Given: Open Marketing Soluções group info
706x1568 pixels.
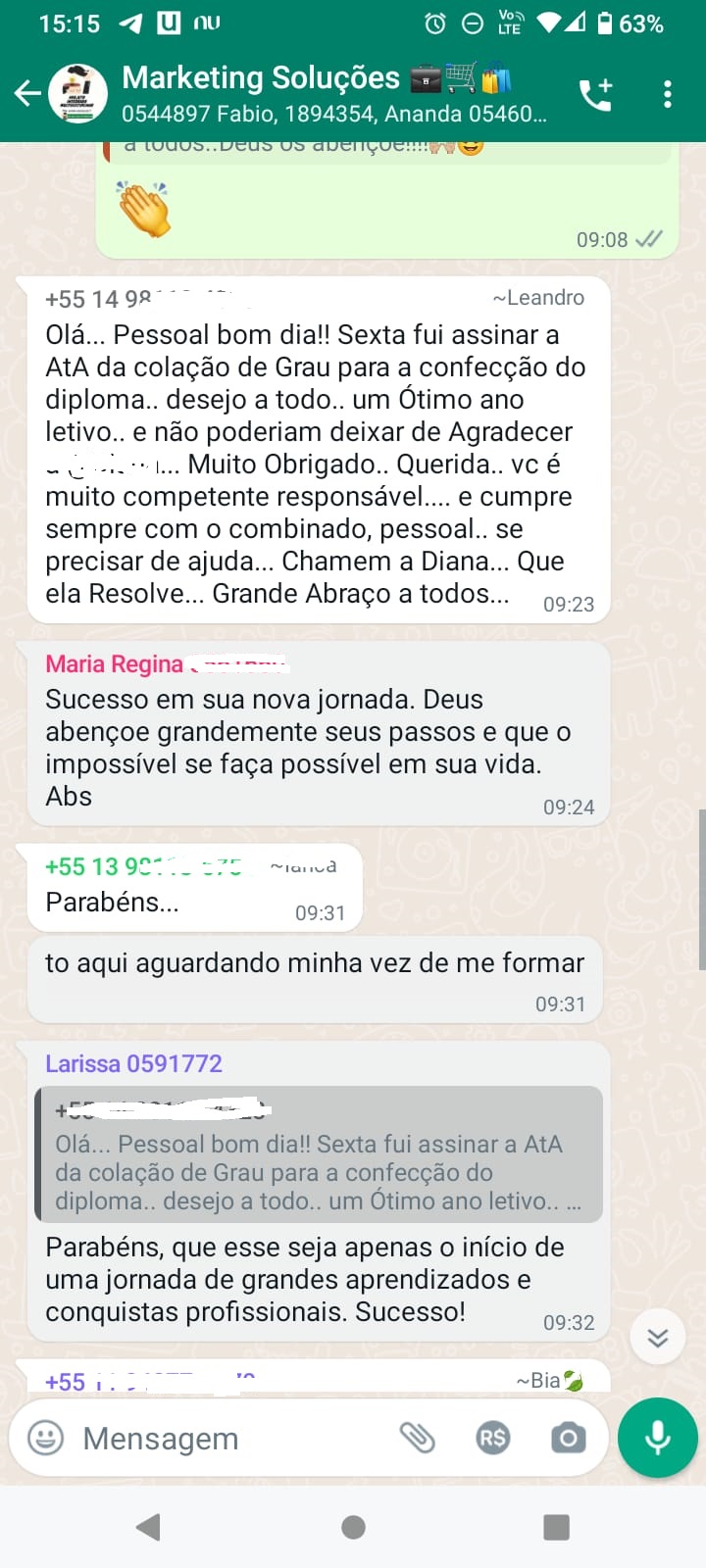Looking at the screenshot, I should tap(333, 93).
